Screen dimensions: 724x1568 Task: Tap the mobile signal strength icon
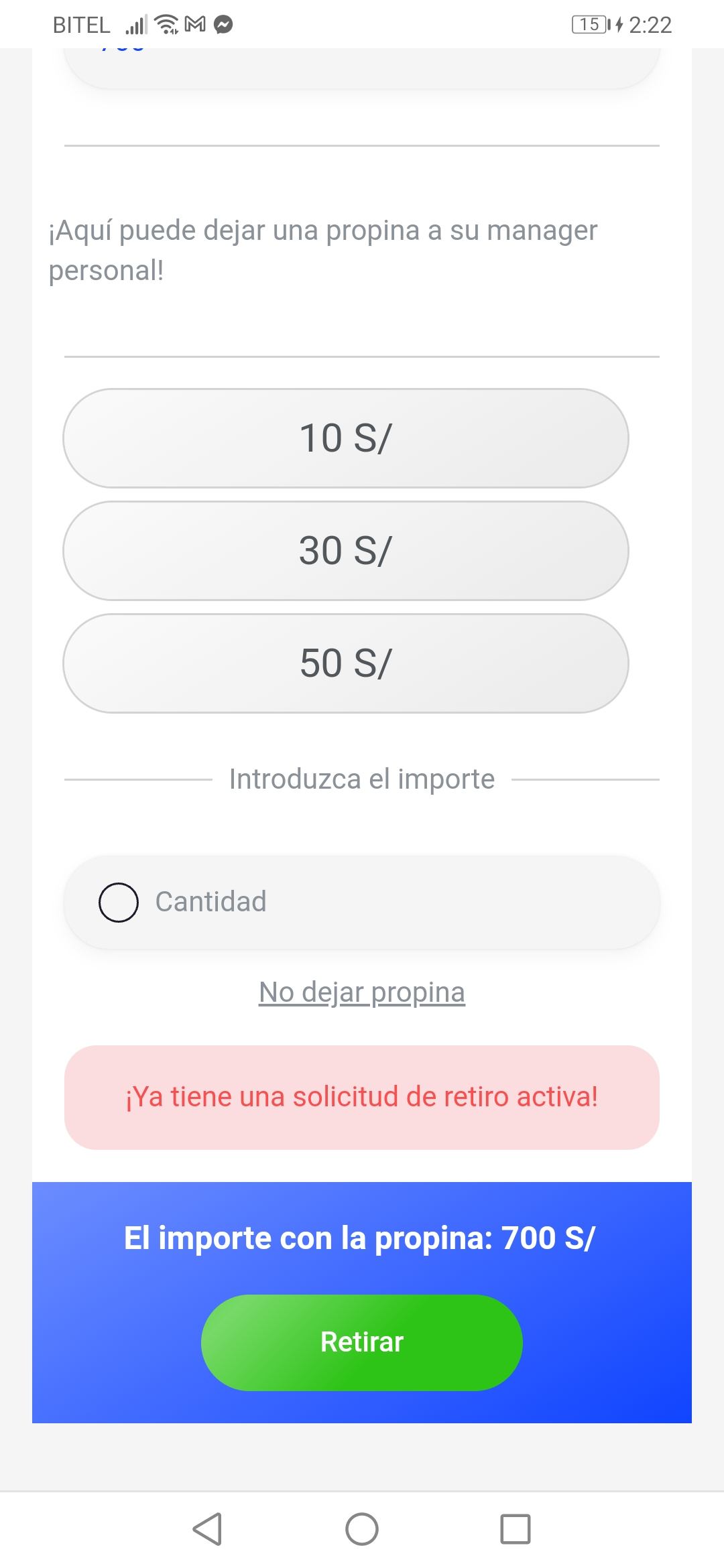tap(137, 25)
